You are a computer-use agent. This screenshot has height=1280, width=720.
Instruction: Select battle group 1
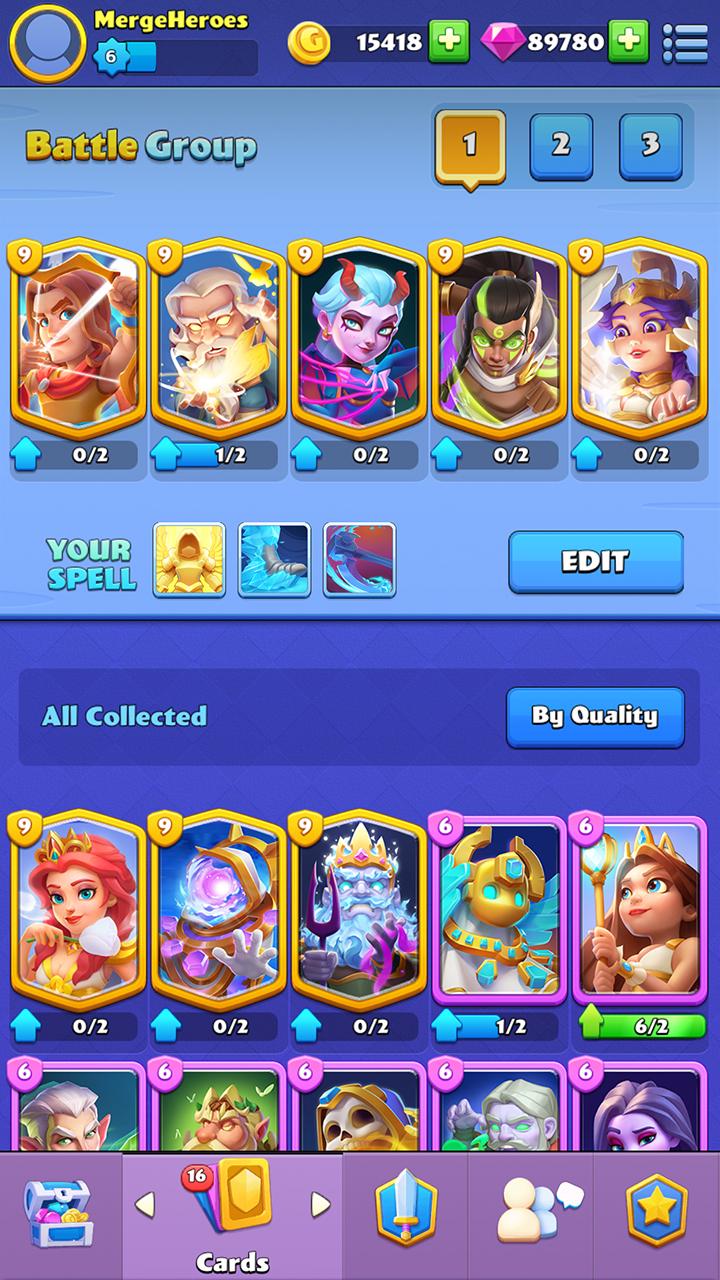tap(470, 146)
